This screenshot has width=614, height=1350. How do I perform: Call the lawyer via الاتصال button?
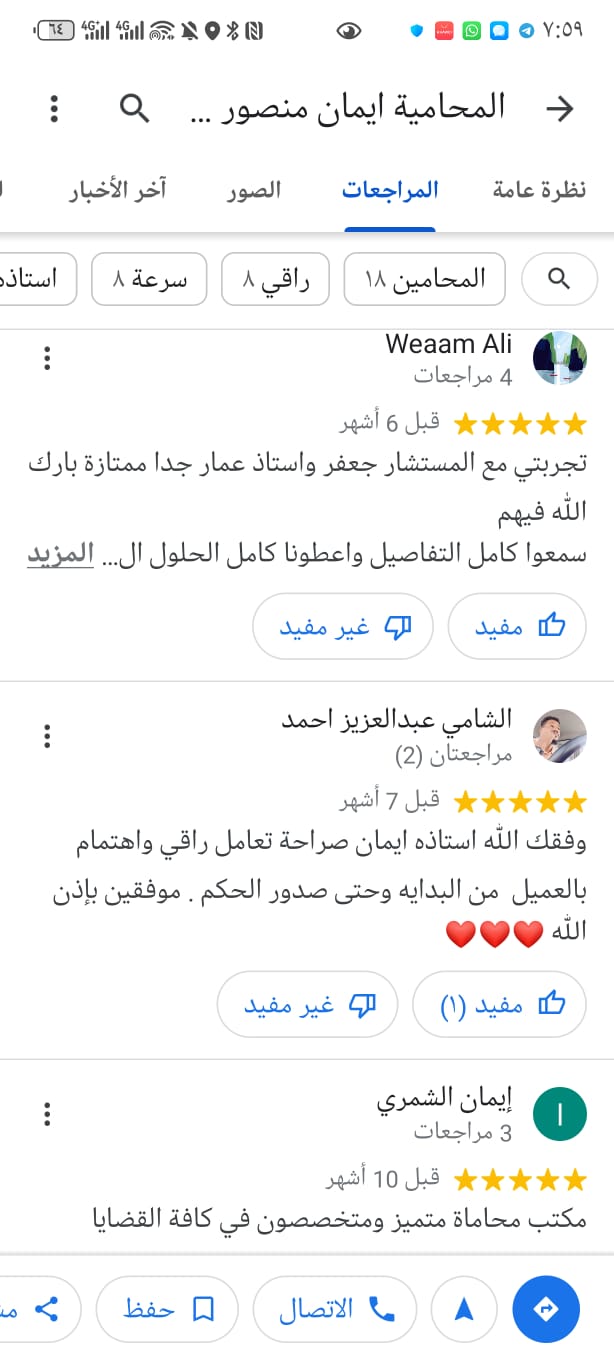pos(335,1309)
